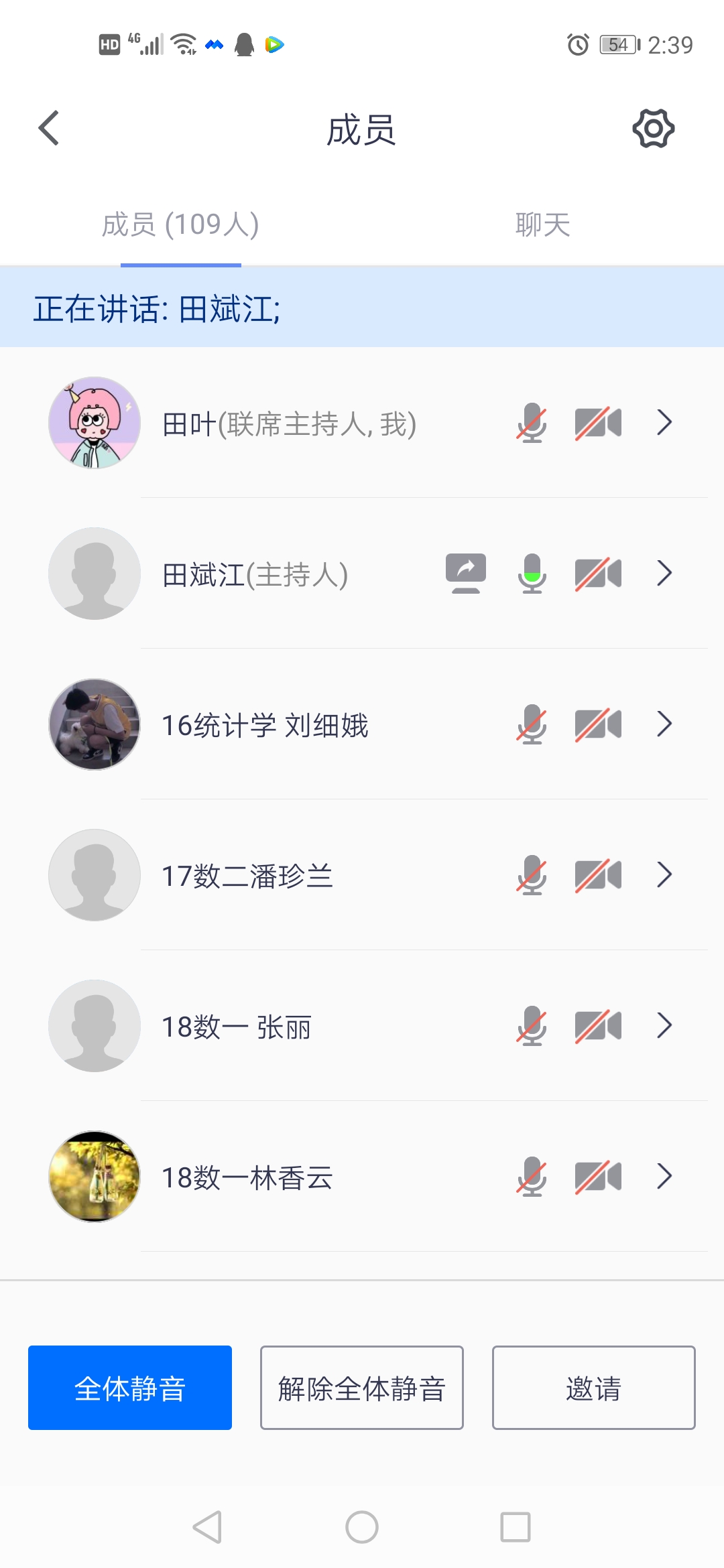Screen dimensions: 724x1568
Task: Tap the microphone icon for 18数一 张丽
Action: (532, 1026)
